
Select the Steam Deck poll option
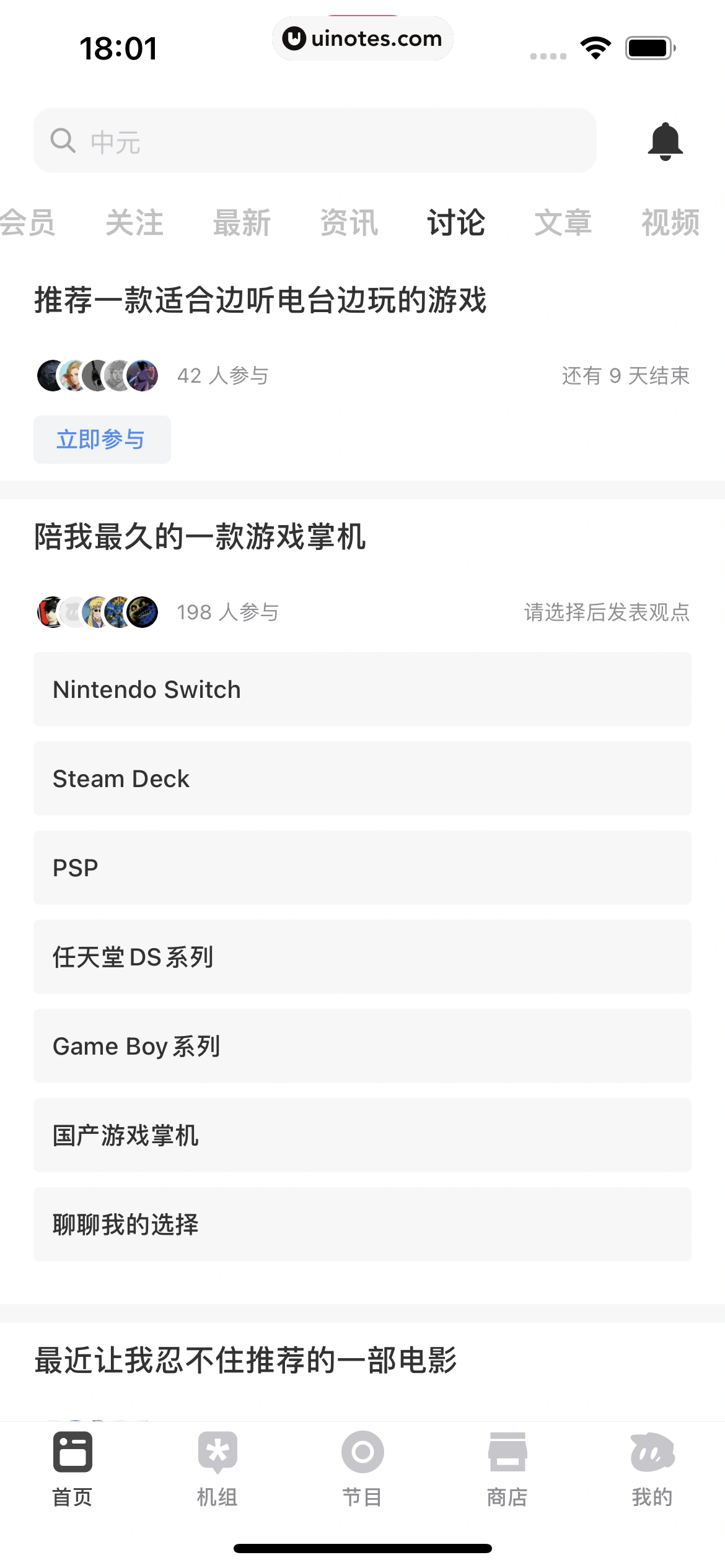(362, 778)
